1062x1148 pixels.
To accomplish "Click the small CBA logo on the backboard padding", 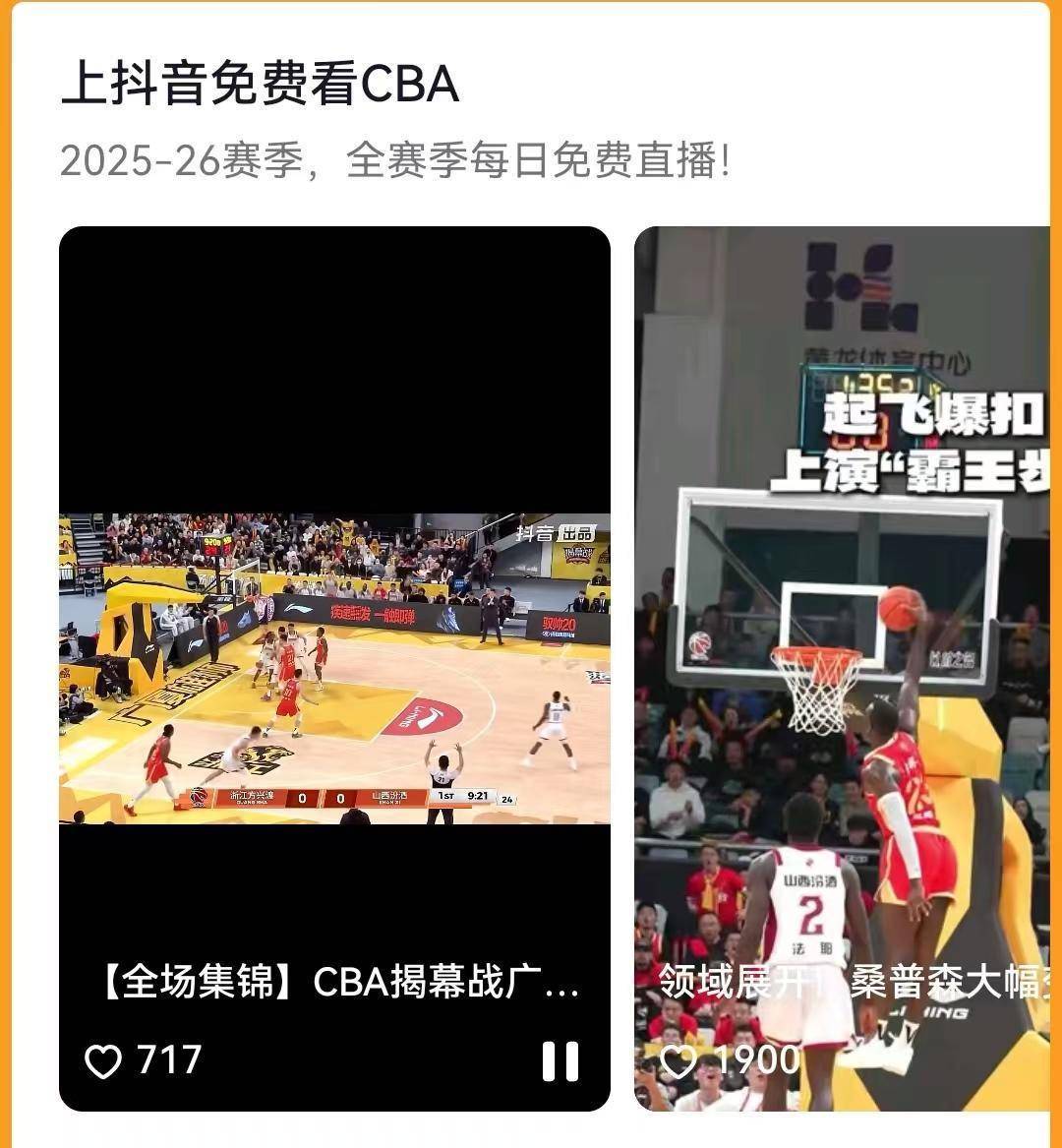I will pos(701,646).
